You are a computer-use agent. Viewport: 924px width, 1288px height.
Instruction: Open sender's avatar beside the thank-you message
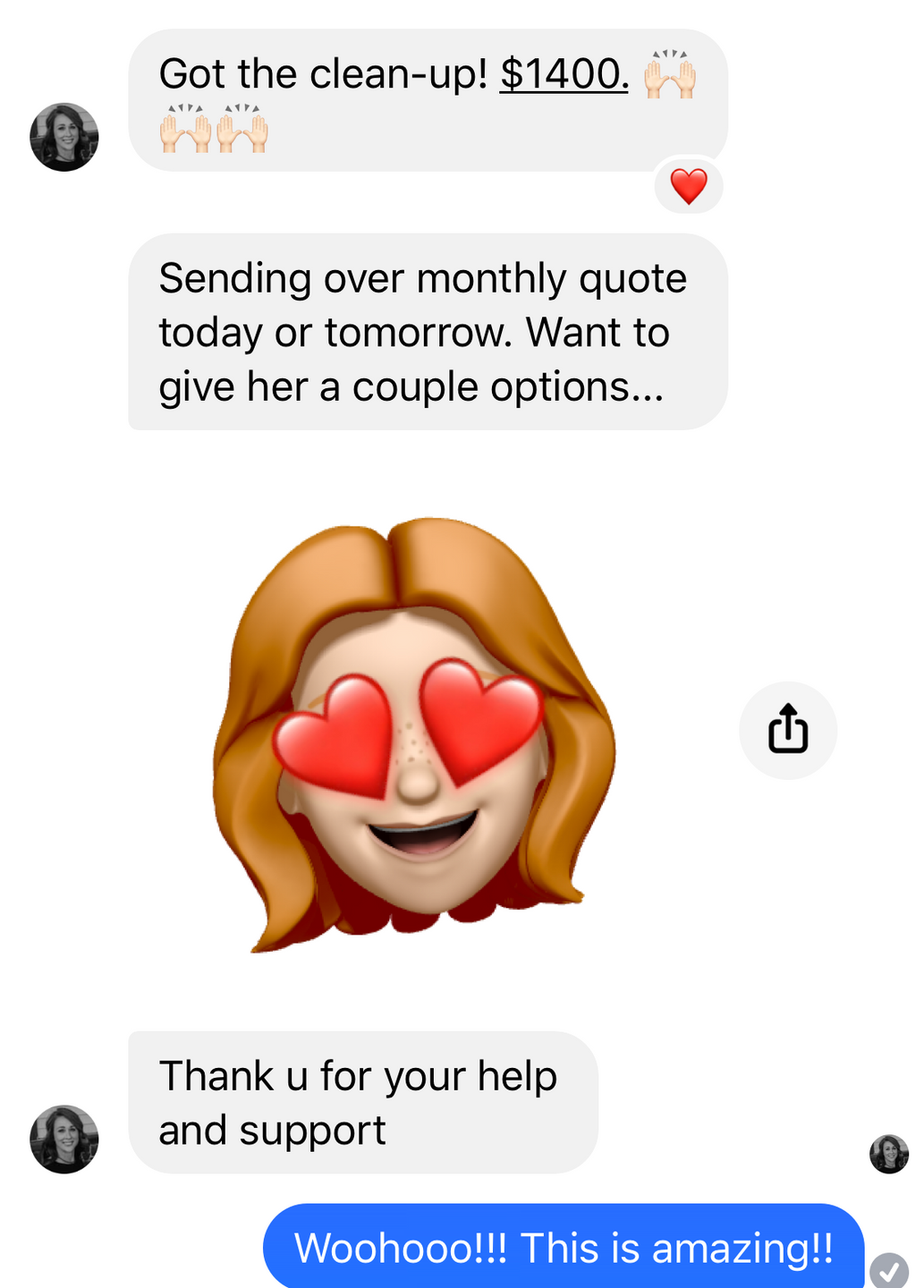[x=64, y=1139]
